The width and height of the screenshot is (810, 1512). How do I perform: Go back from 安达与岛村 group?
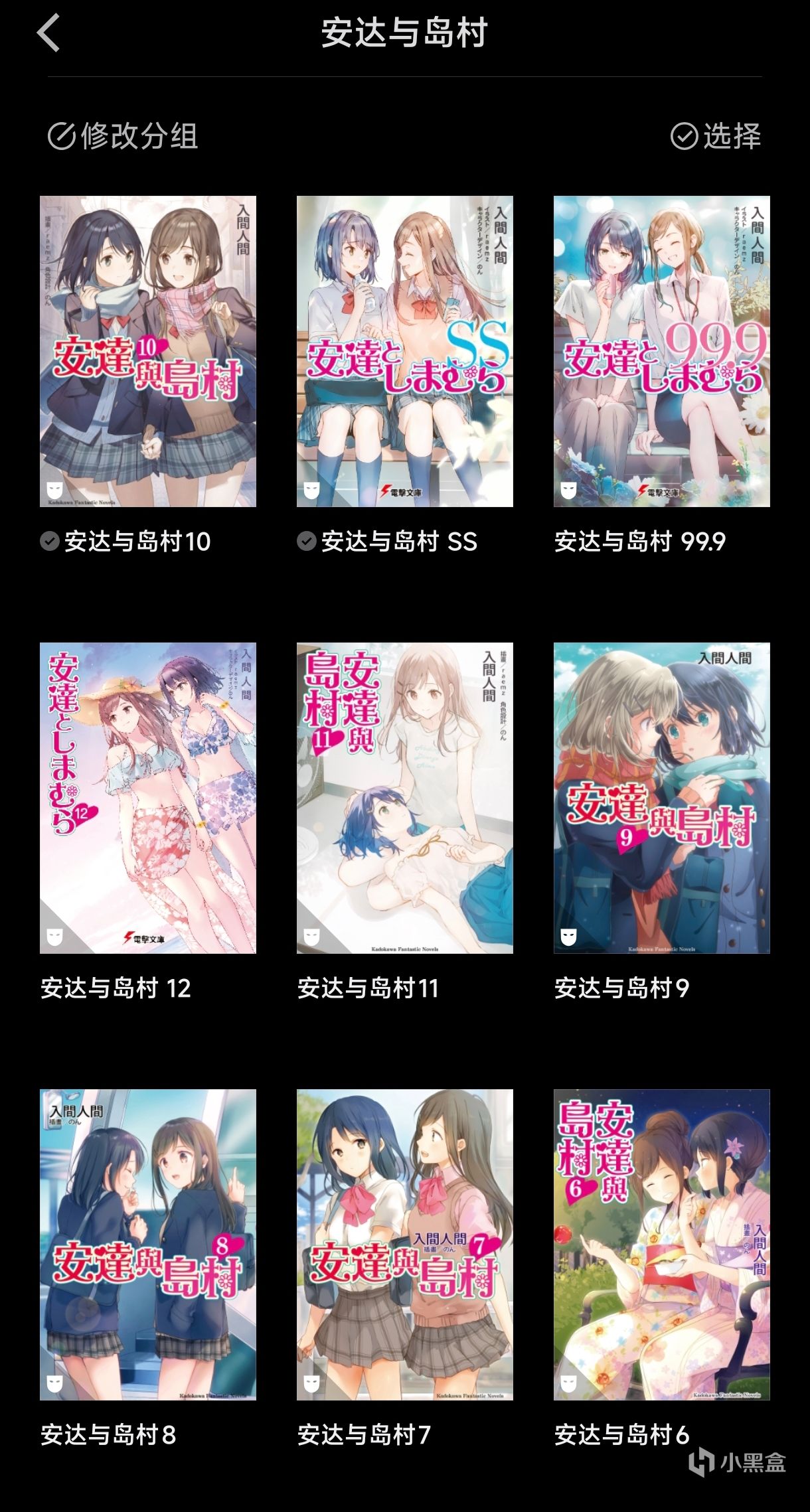pos(48,33)
